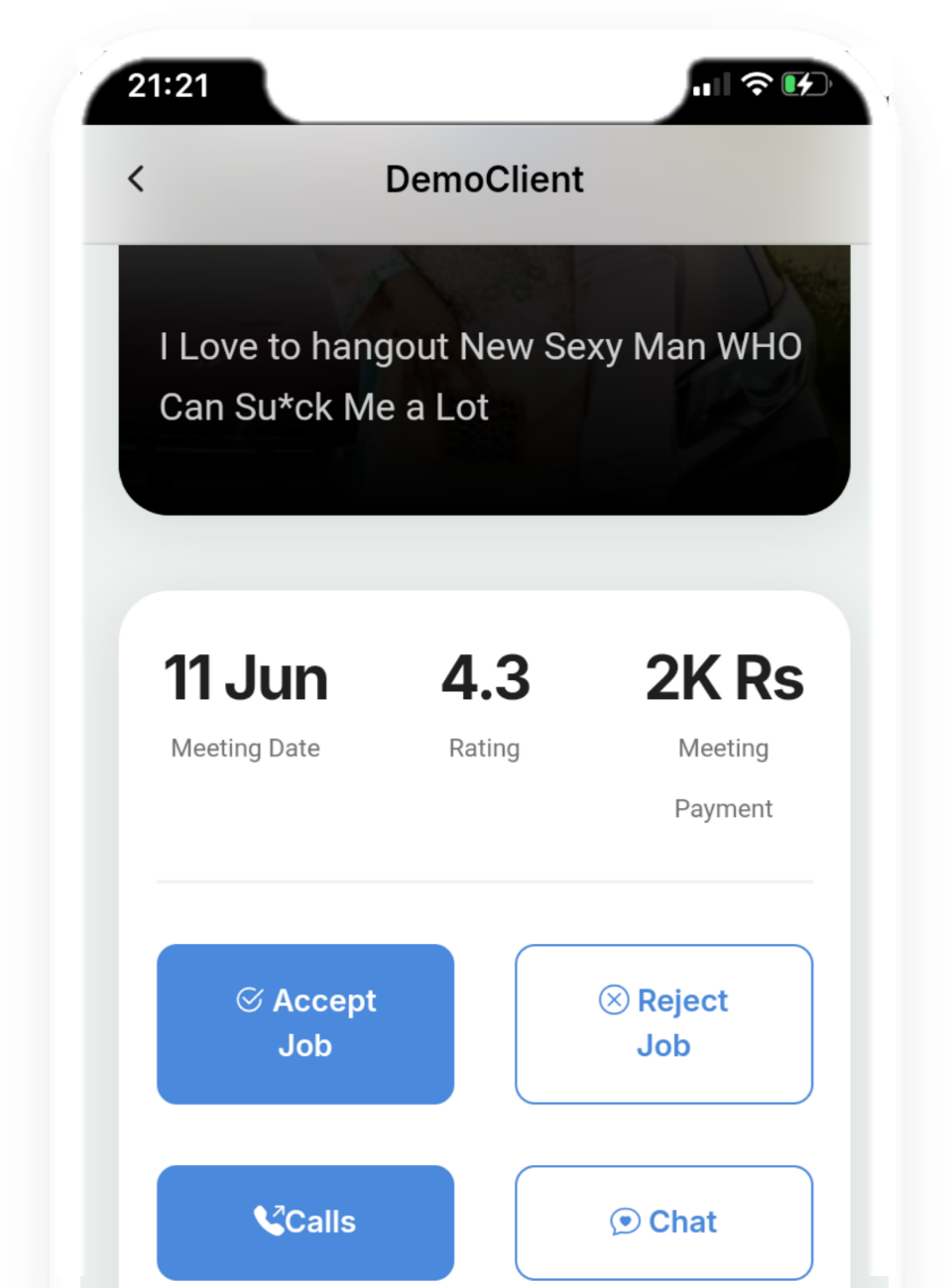Viewport: 952px width, 1288px height.
Task: Accept the job from DemoClient
Action: click(304, 1023)
